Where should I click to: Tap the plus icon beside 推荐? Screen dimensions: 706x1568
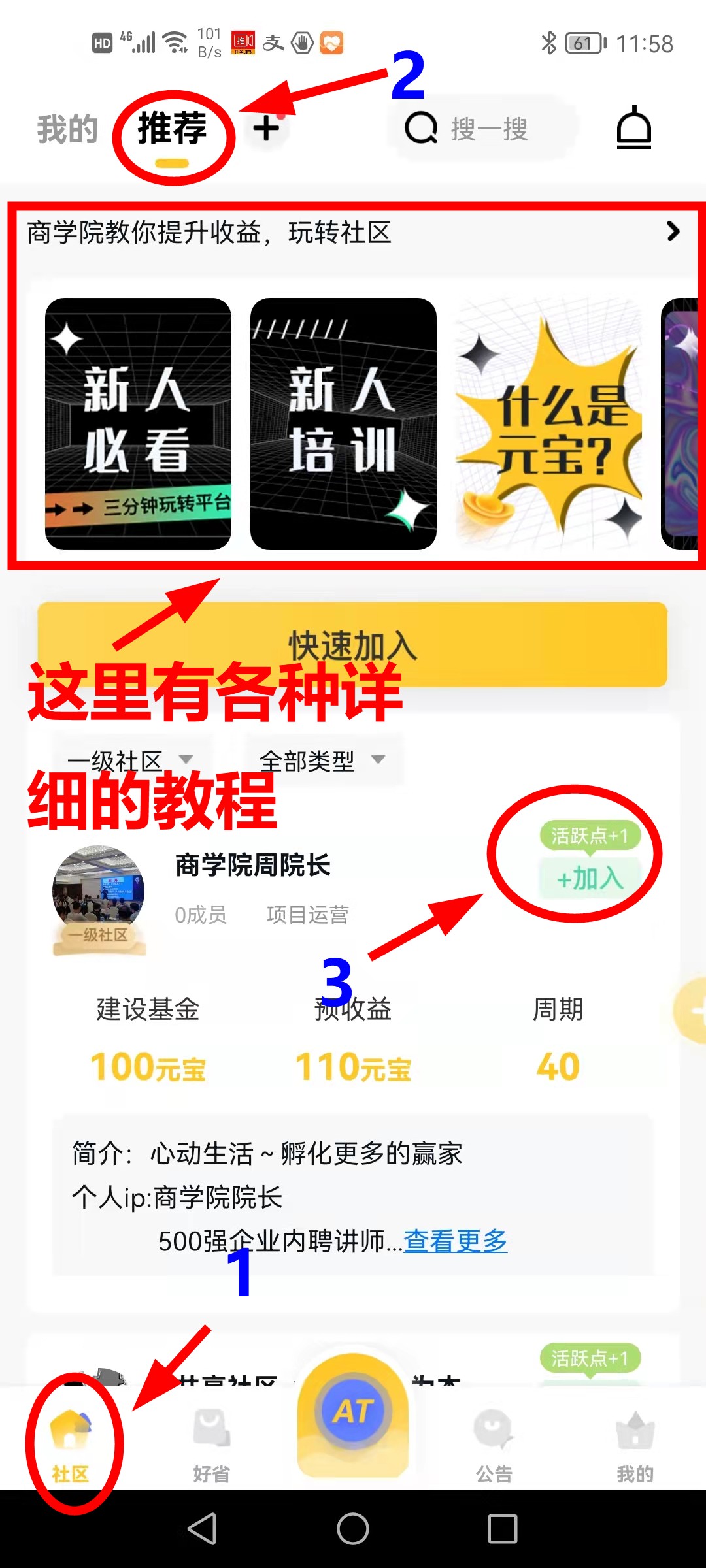coord(266,128)
